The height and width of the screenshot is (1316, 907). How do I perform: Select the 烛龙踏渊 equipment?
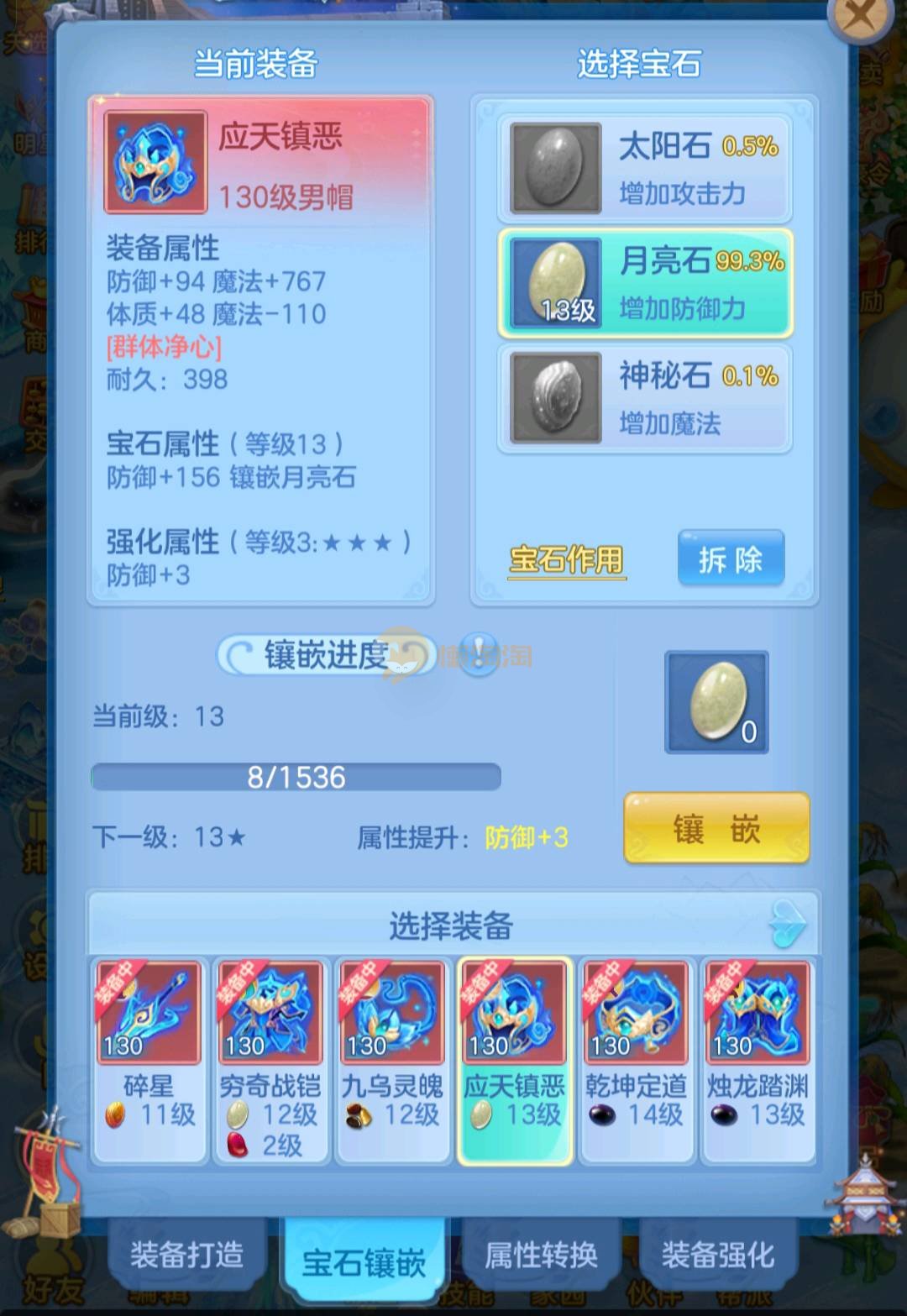click(x=758, y=1060)
